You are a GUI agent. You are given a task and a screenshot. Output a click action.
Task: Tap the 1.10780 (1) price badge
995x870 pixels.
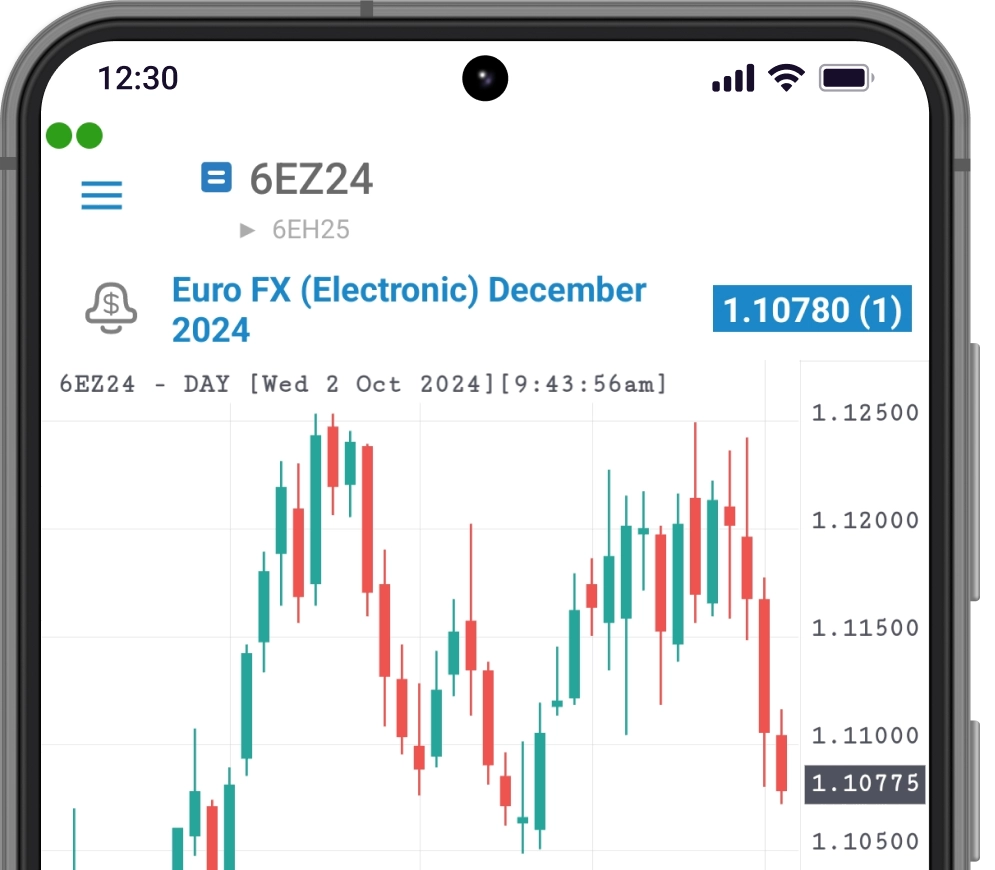pos(811,310)
